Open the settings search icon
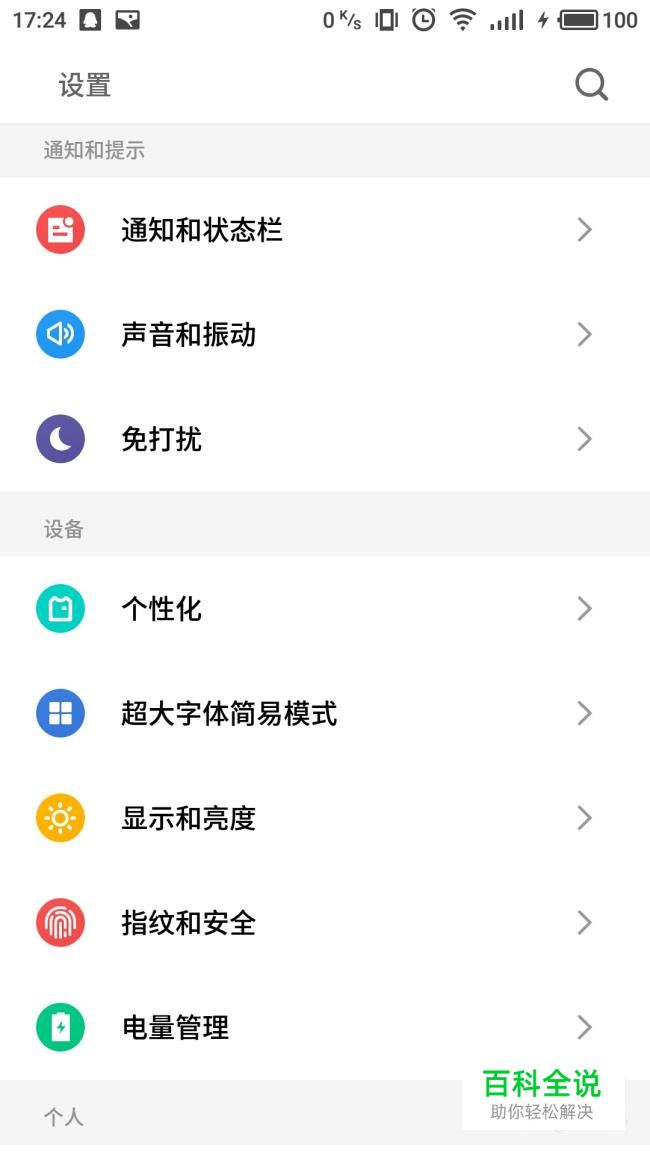Viewport: 650px width, 1155px height. 591,86
